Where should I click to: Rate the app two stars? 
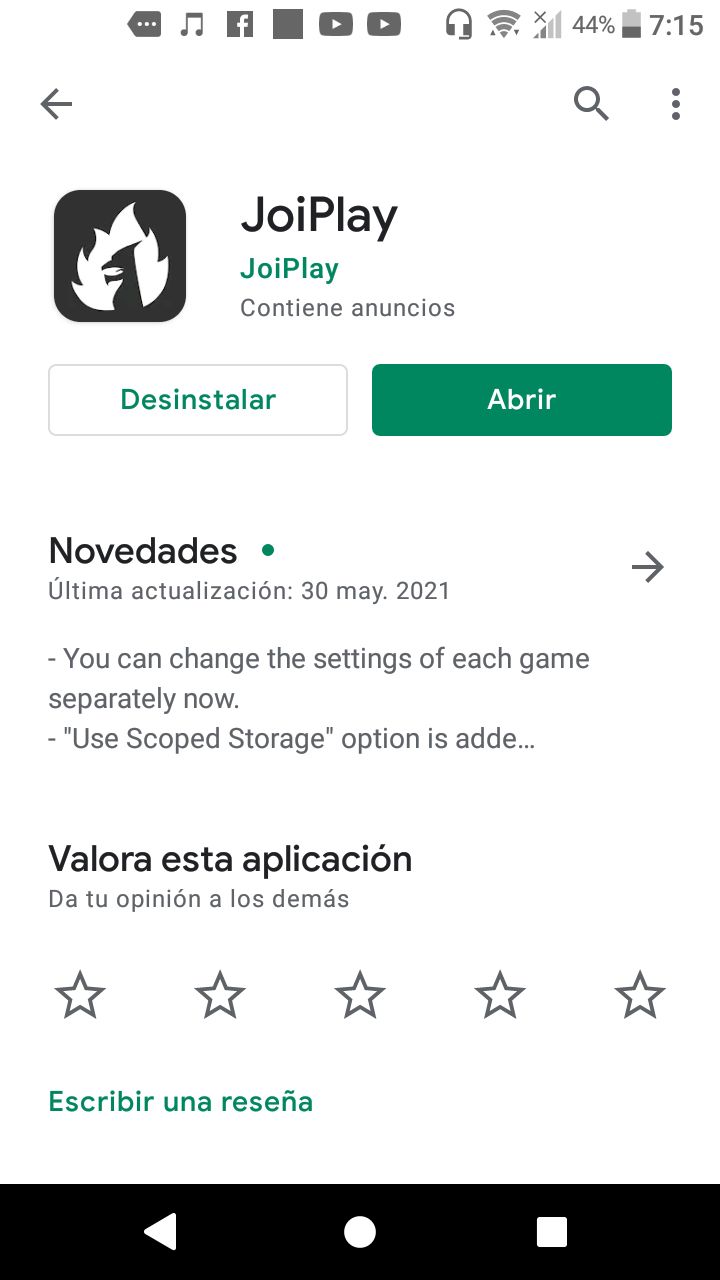[x=220, y=996]
